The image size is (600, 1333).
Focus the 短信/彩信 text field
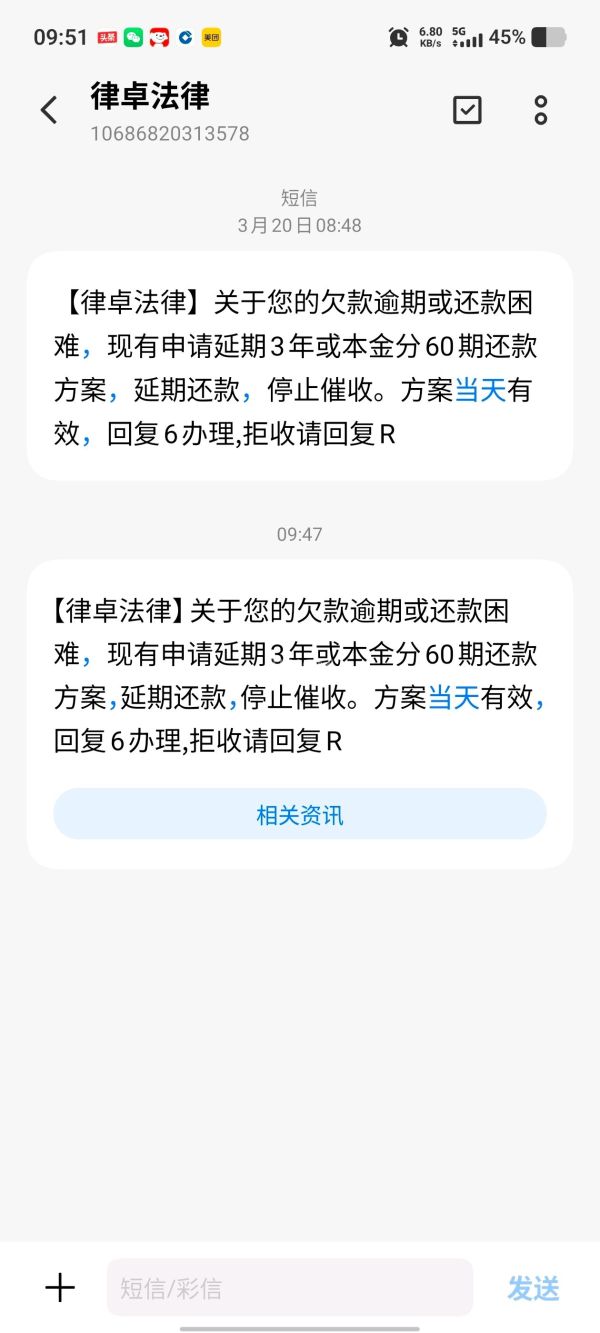(289, 1287)
